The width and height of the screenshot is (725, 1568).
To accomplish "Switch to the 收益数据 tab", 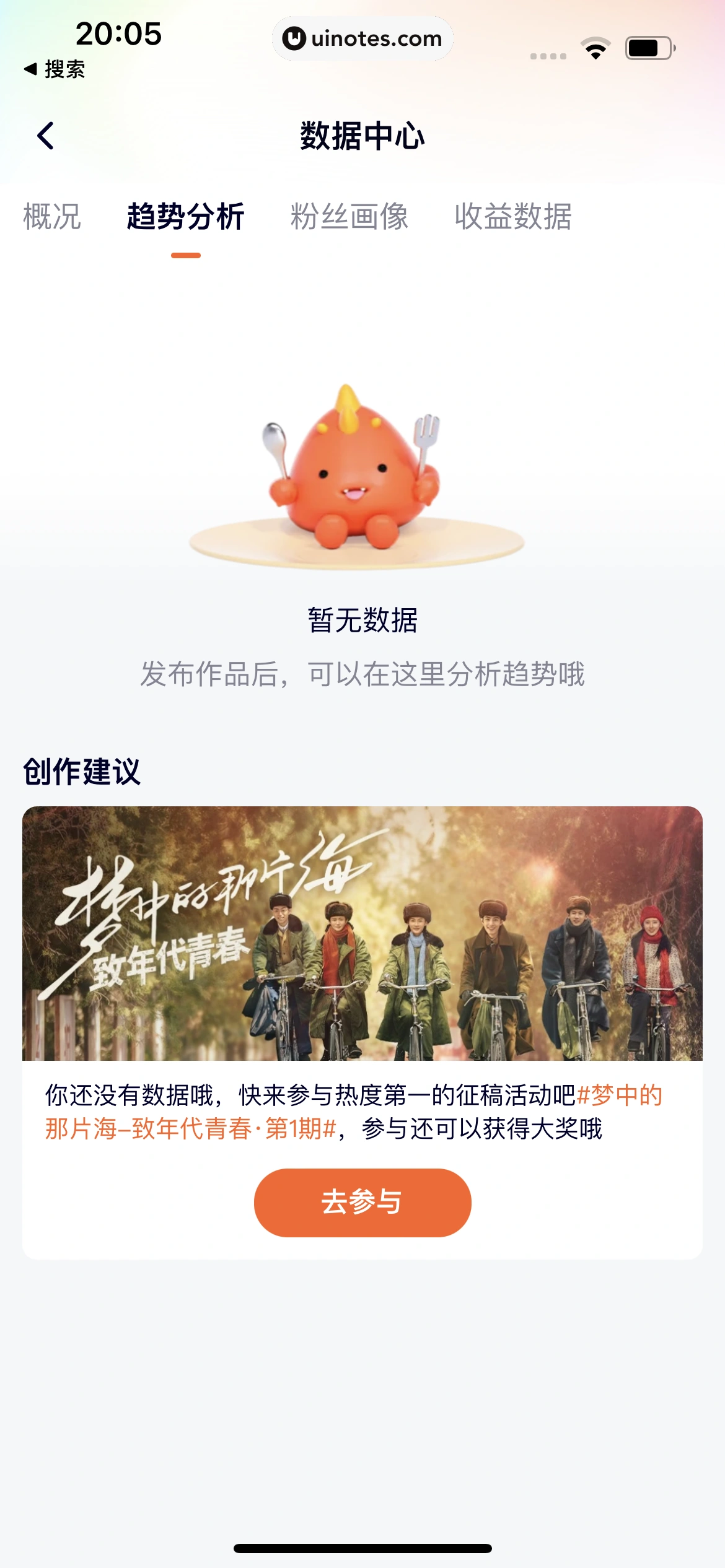I will click(x=513, y=217).
